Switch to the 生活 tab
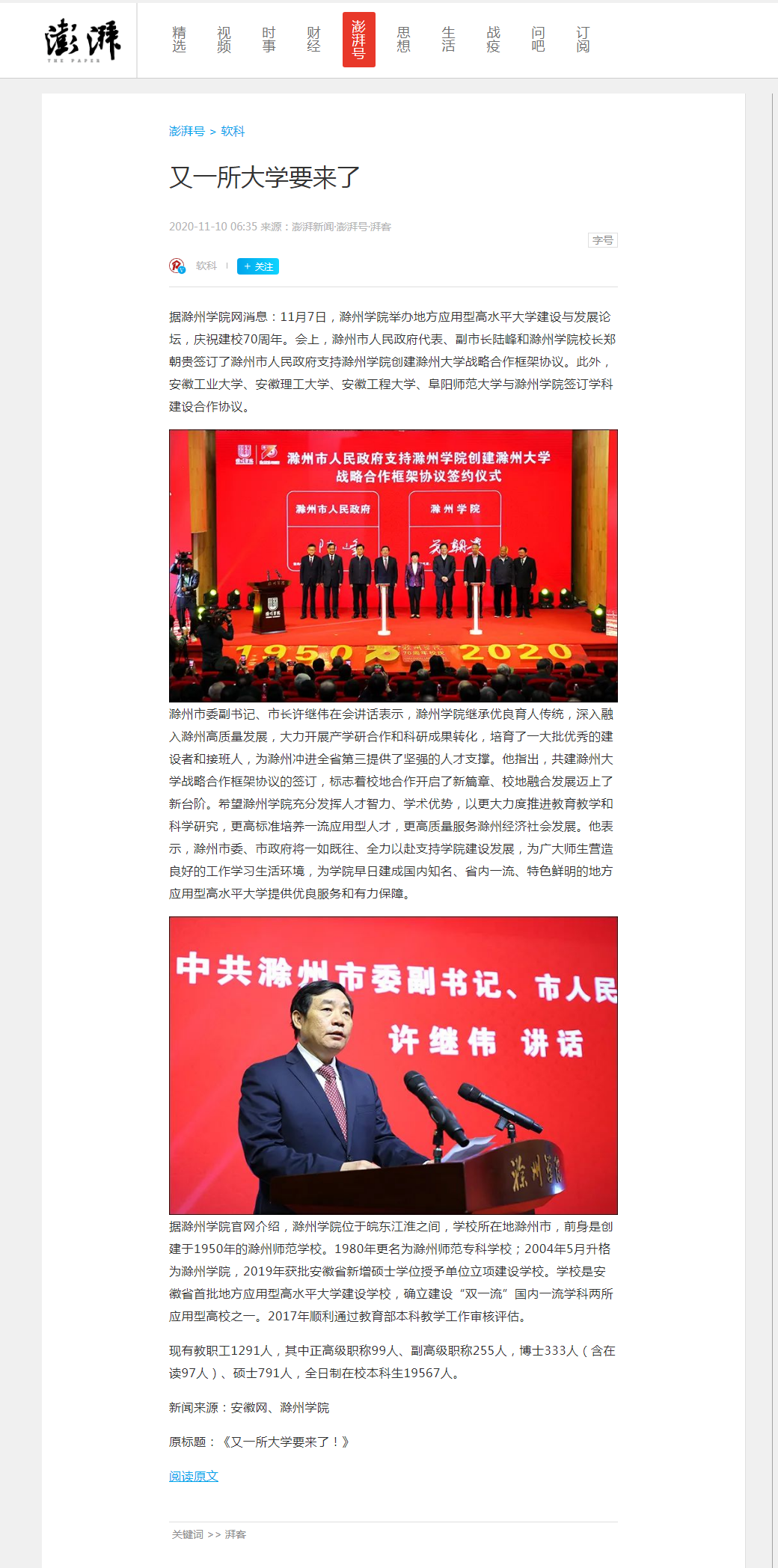This screenshot has height=1568, width=778. coord(448,40)
